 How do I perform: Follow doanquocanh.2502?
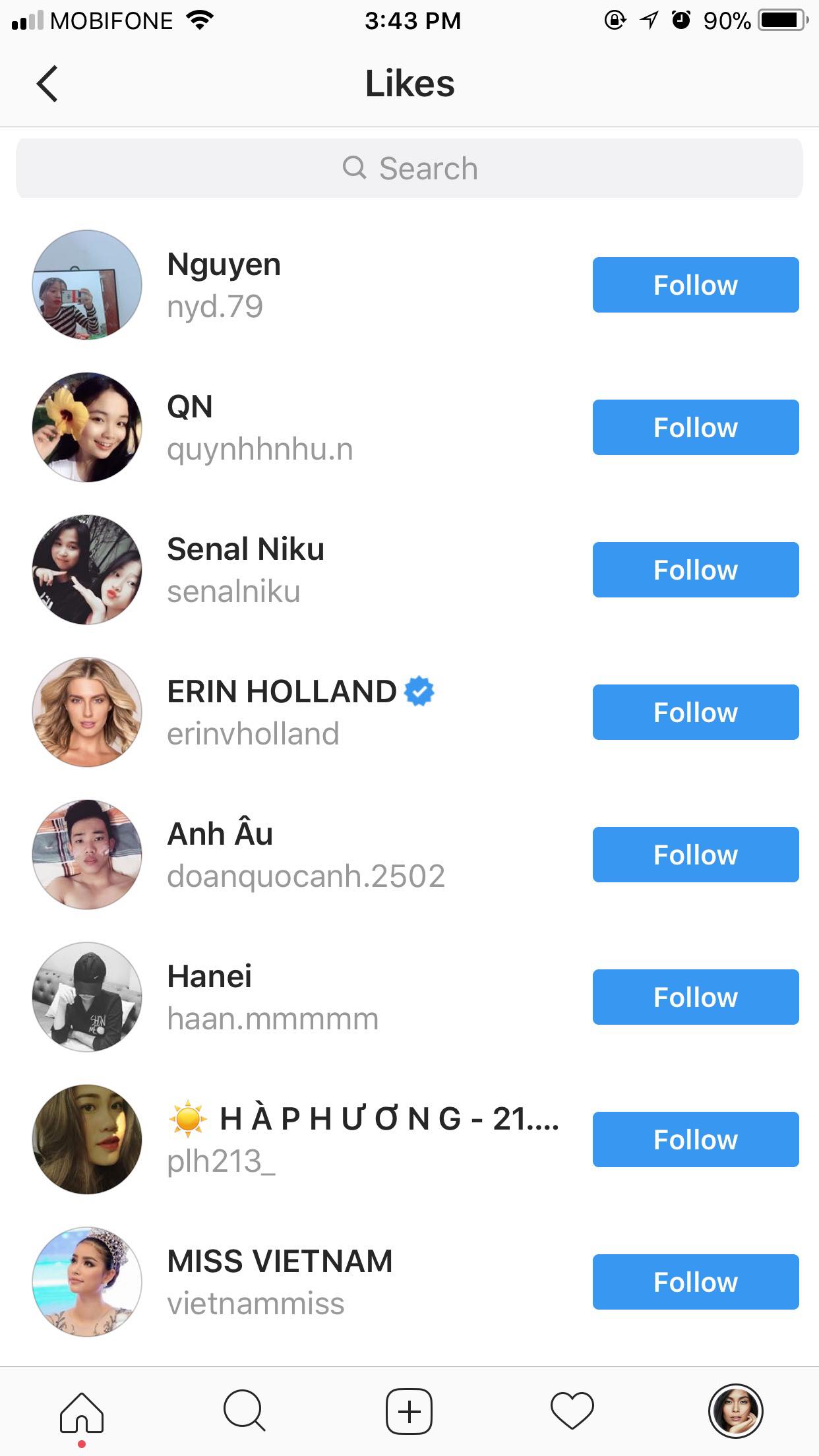695,855
